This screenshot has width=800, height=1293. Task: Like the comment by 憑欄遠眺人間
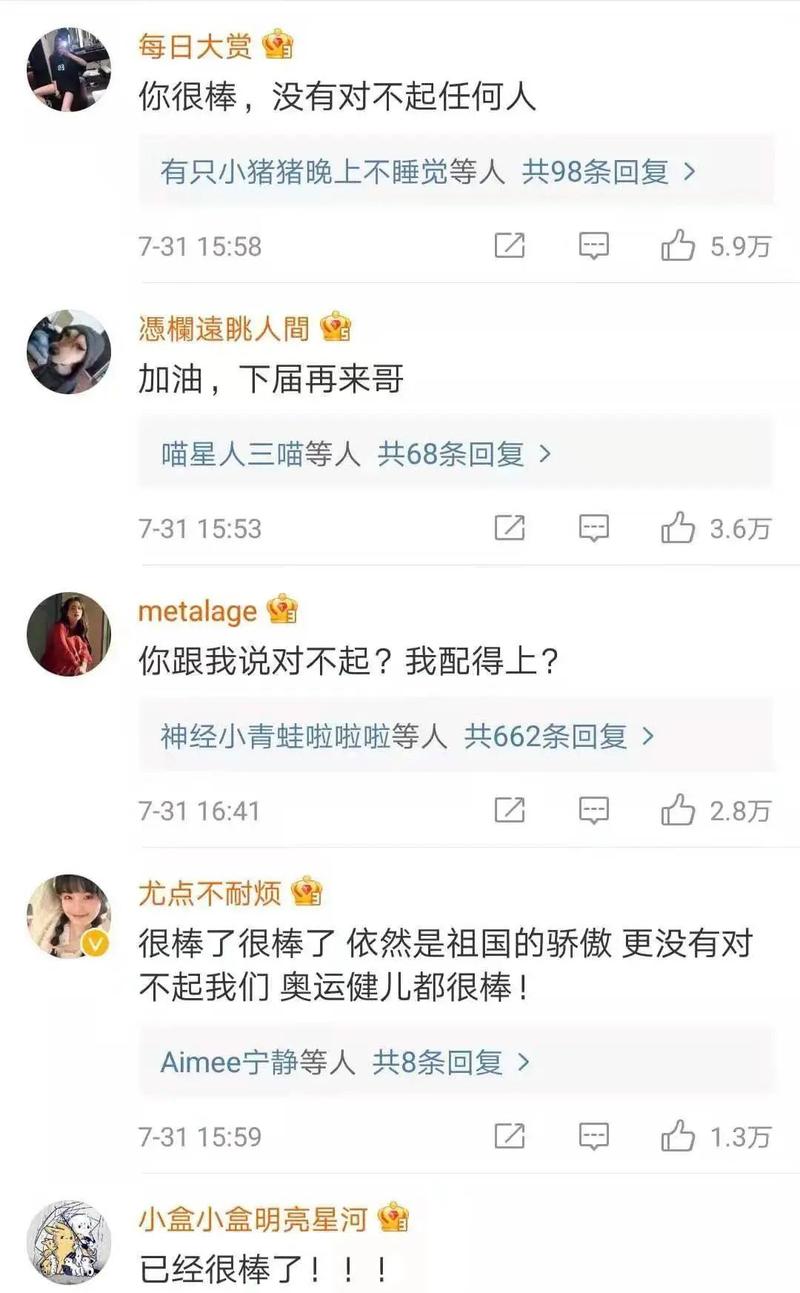pos(678,527)
